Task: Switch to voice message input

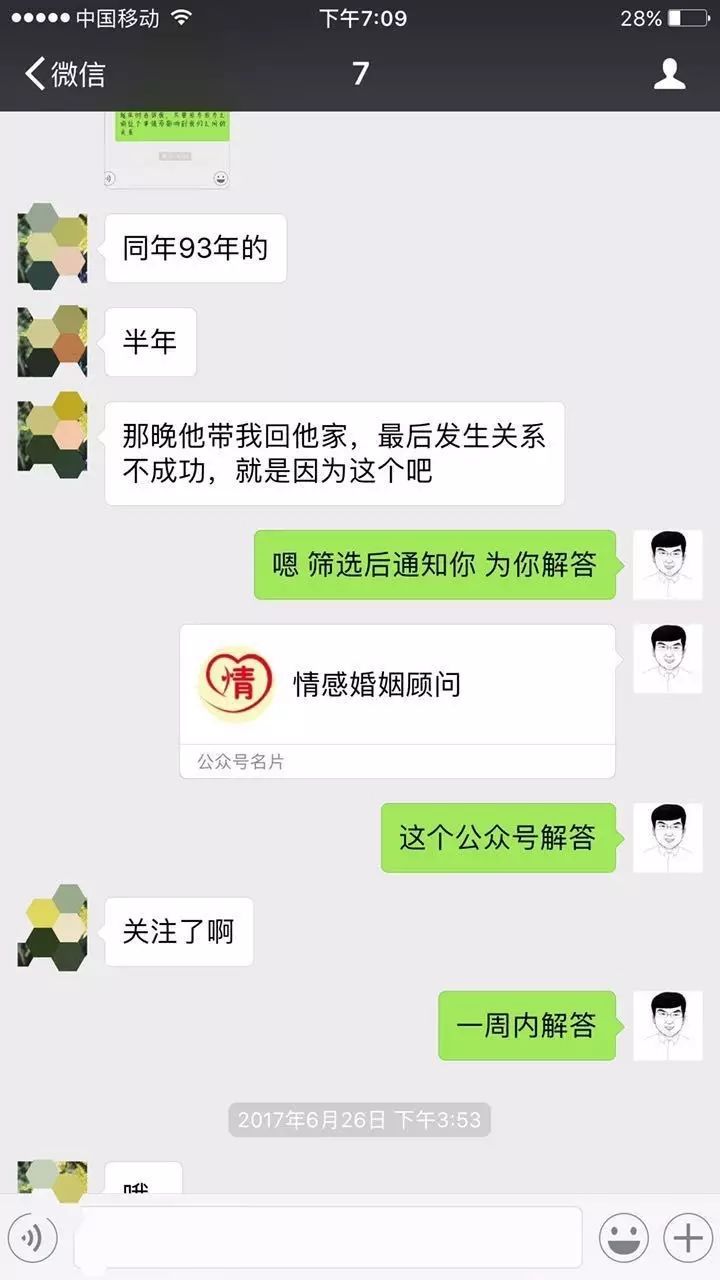Action: coord(32,1239)
